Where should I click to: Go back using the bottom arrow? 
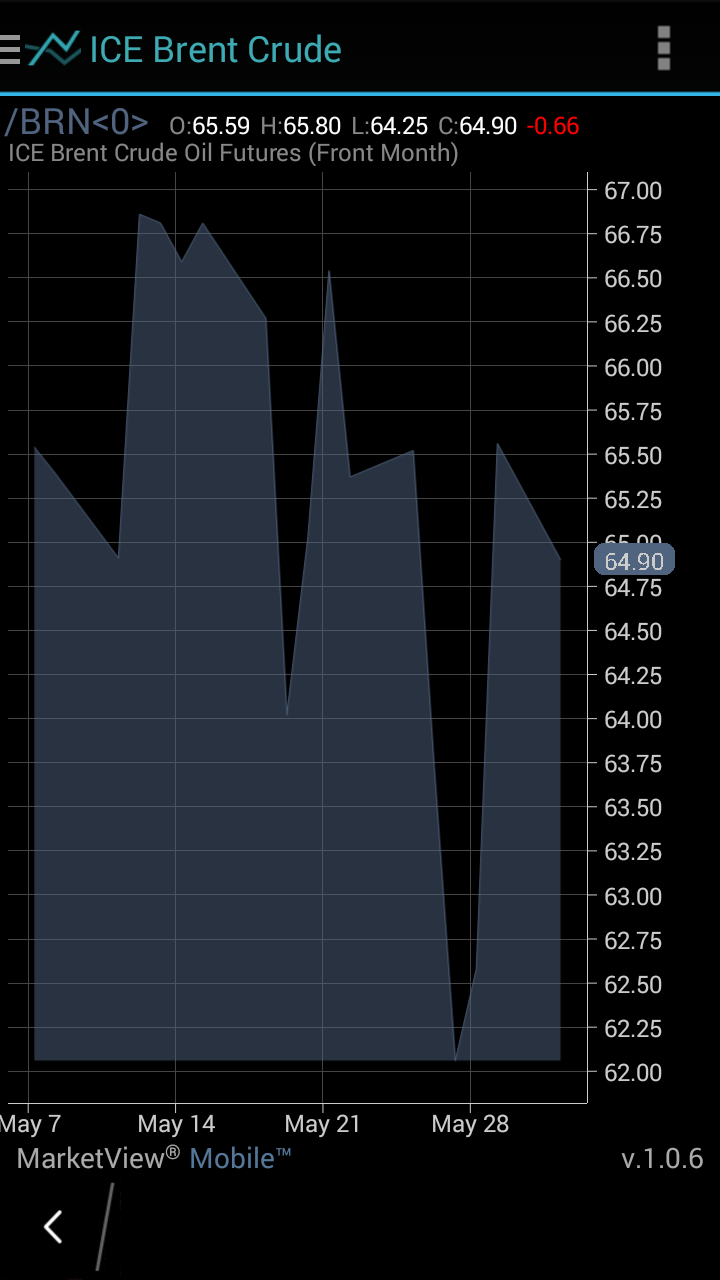click(x=54, y=1226)
